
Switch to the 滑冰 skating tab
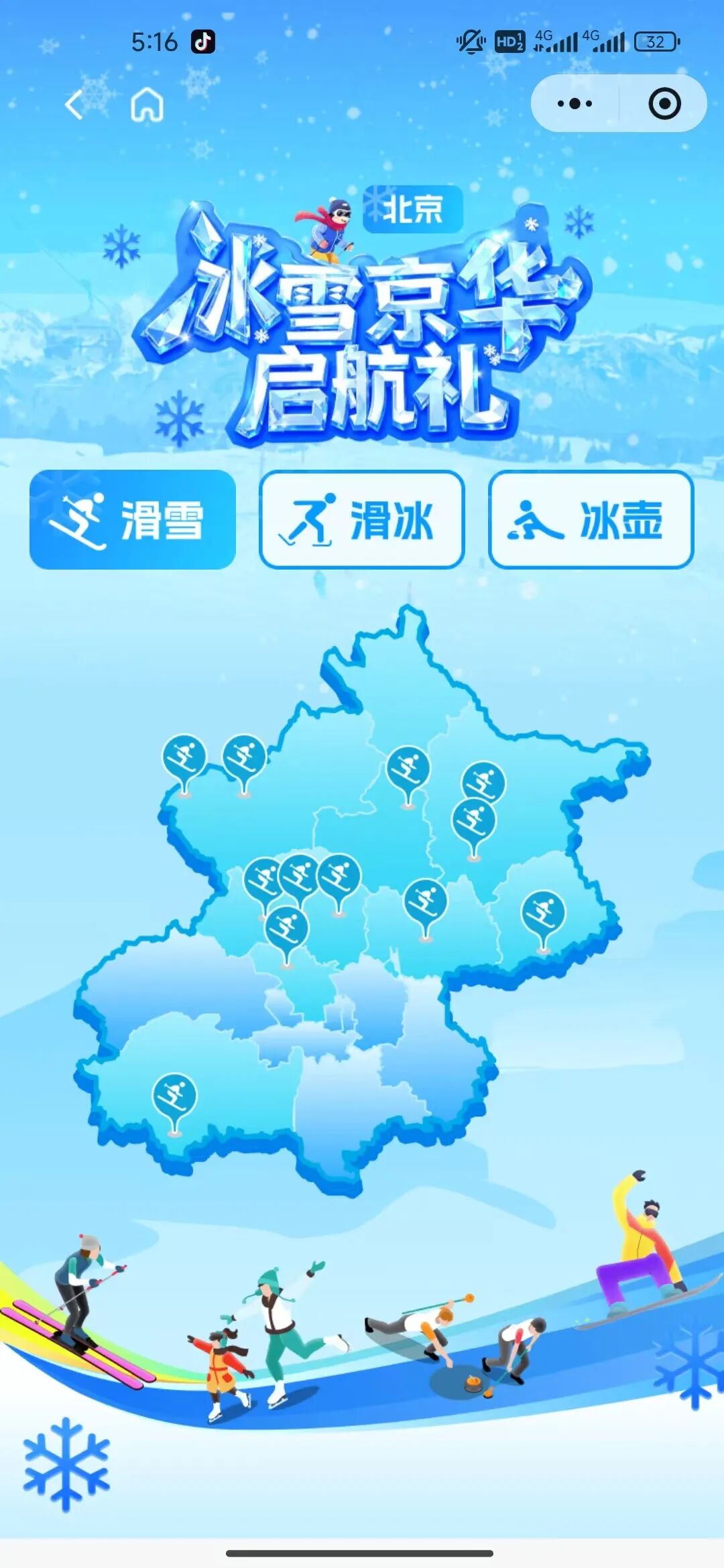(361, 519)
